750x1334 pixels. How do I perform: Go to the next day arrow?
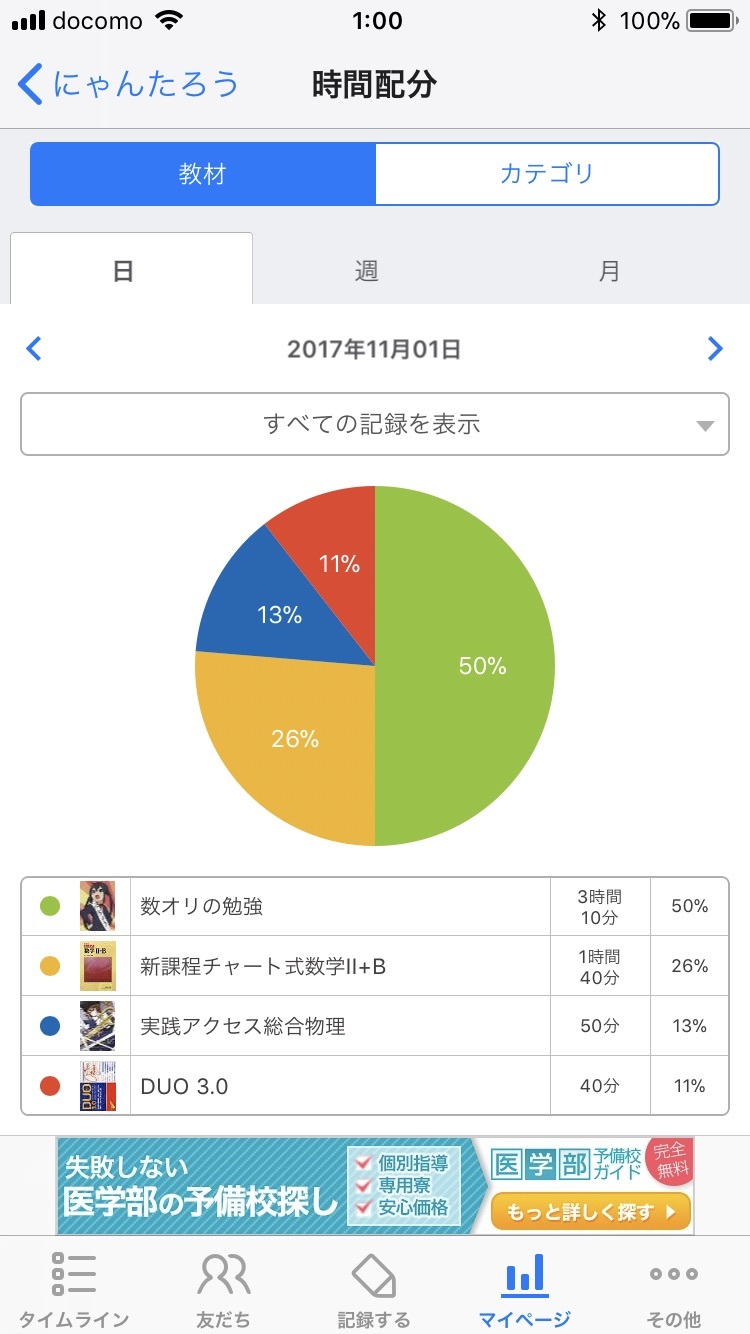pyautogui.click(x=715, y=349)
